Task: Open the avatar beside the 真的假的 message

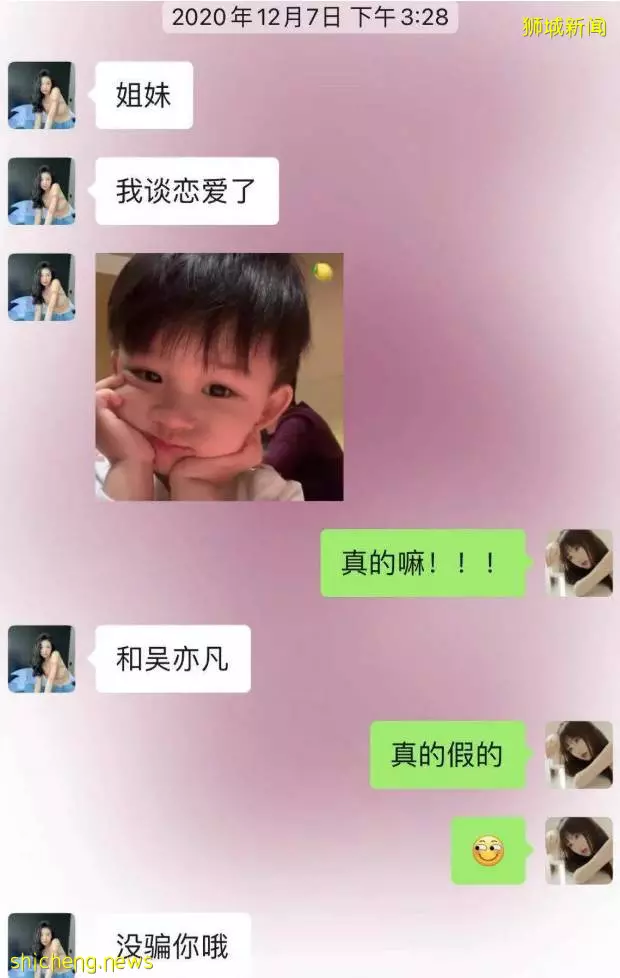Action: [x=579, y=755]
